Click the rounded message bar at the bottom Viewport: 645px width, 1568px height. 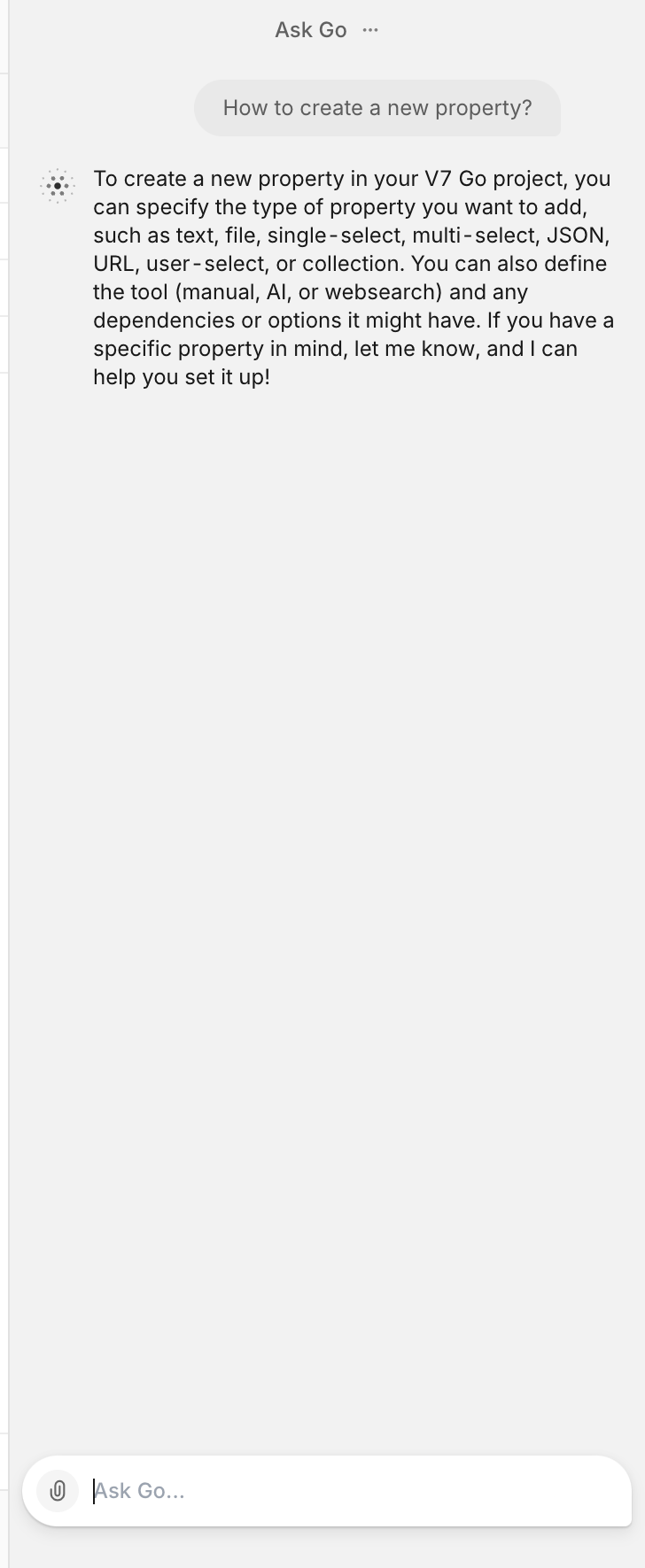328,1490
